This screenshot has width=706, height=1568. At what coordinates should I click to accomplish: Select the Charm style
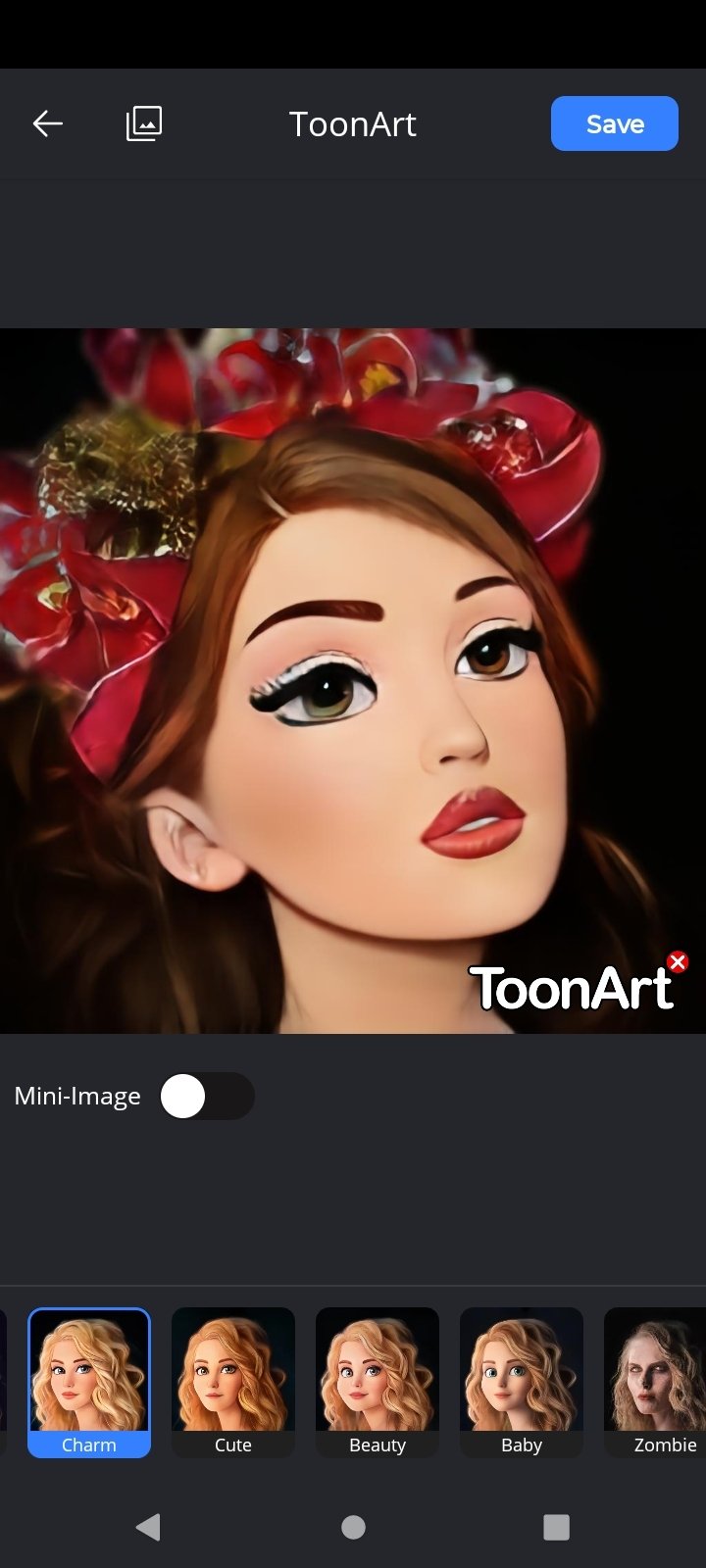click(89, 1383)
